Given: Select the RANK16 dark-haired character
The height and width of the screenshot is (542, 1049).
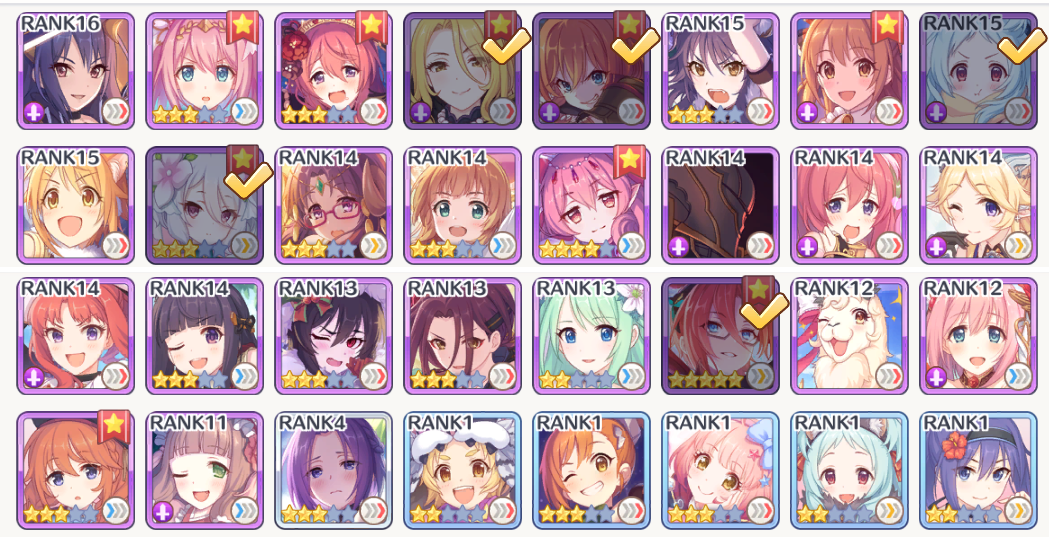Looking at the screenshot, I should pos(76,71).
